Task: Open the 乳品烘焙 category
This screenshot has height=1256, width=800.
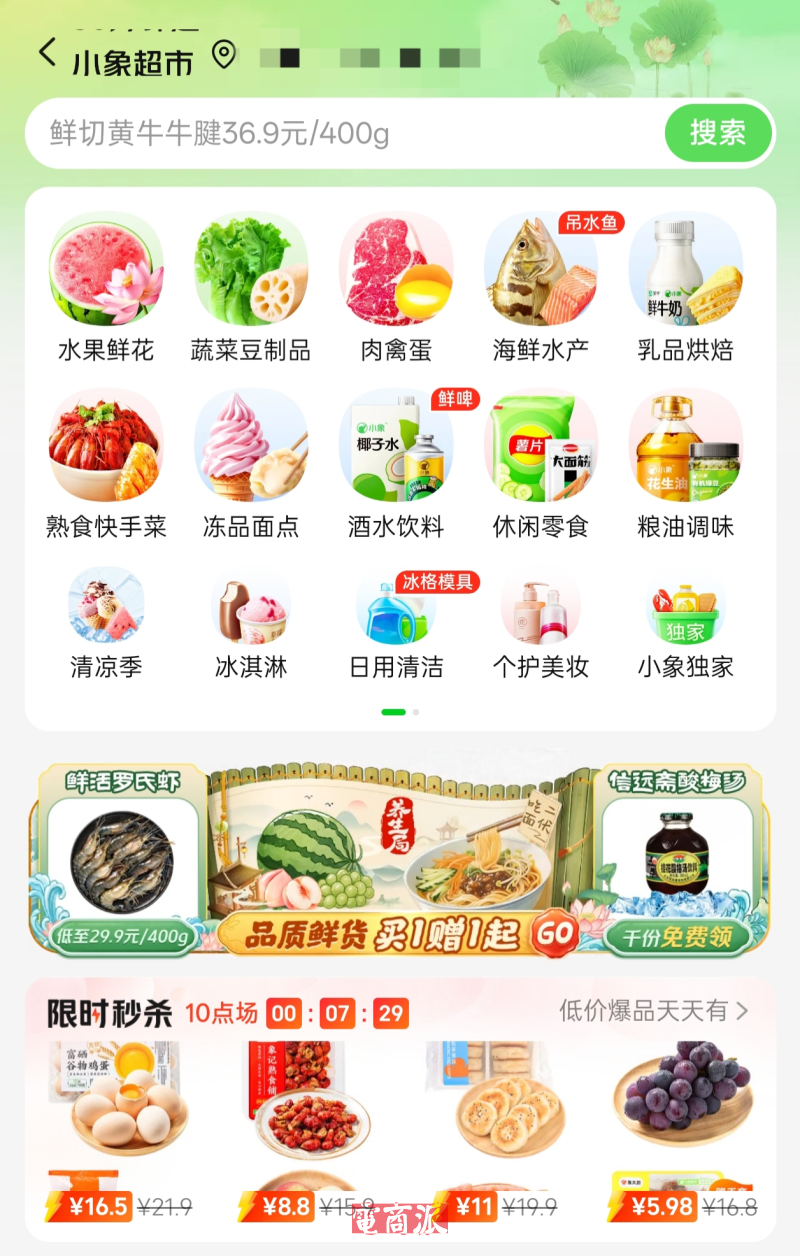Action: (x=685, y=287)
